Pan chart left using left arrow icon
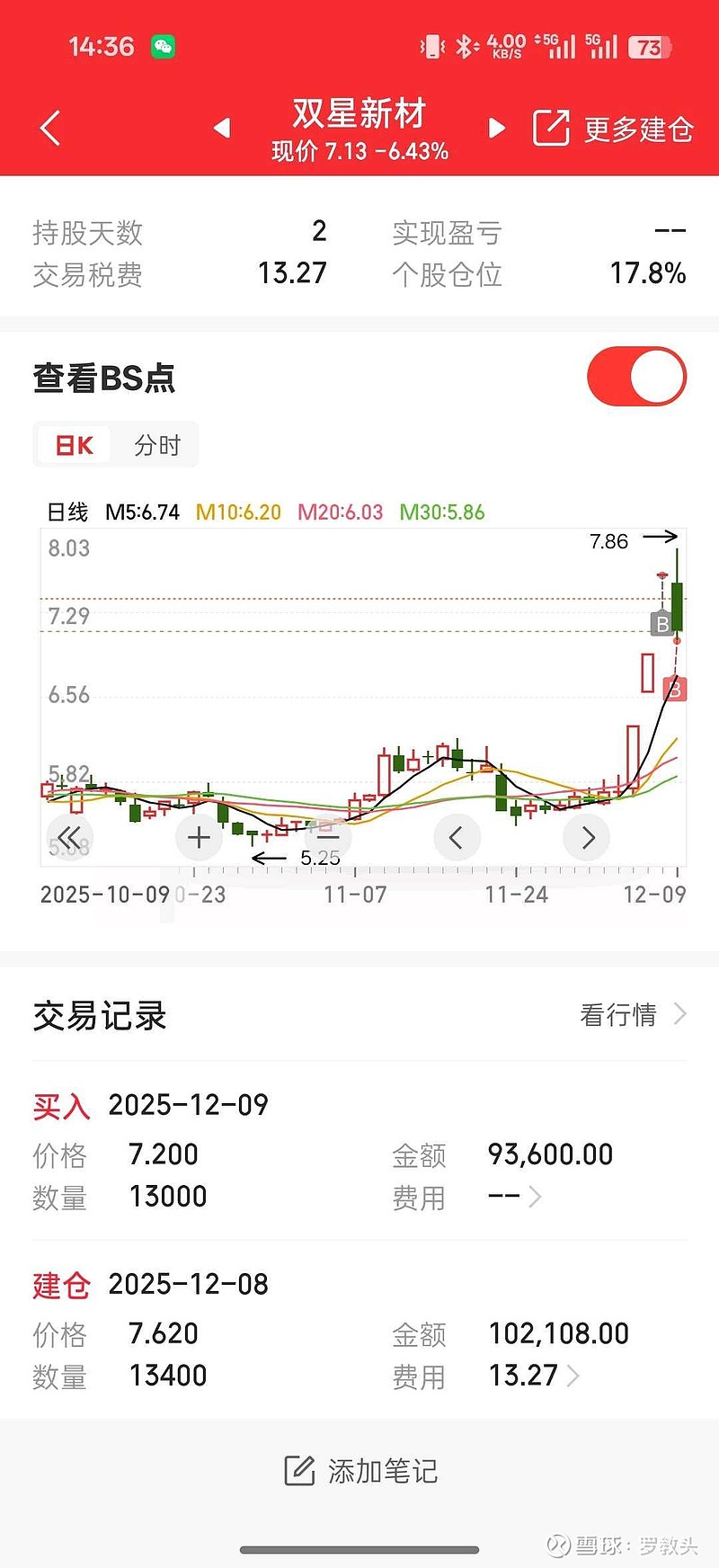This screenshot has height=1568, width=719. click(x=457, y=837)
